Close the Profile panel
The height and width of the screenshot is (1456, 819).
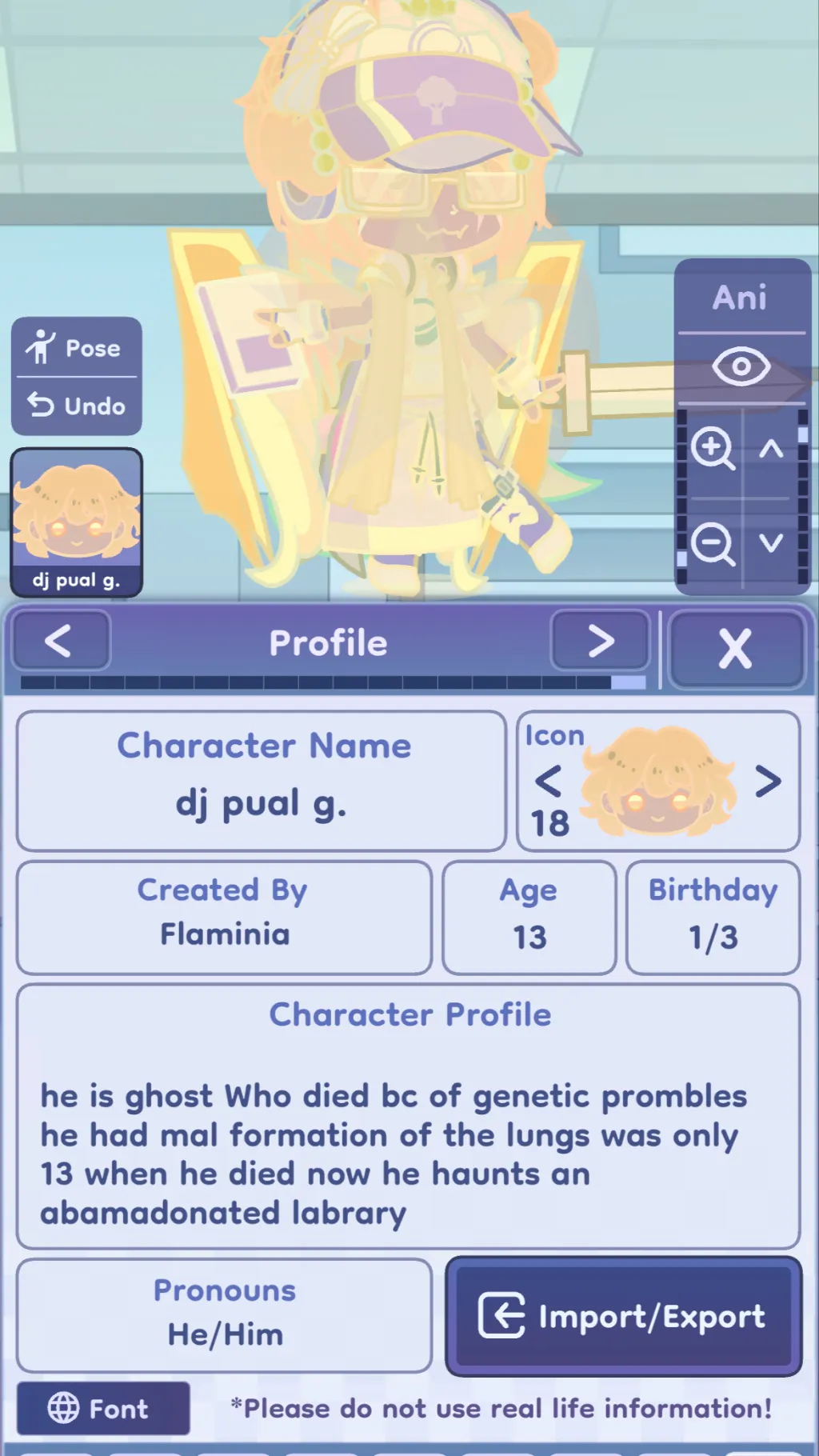pos(735,648)
